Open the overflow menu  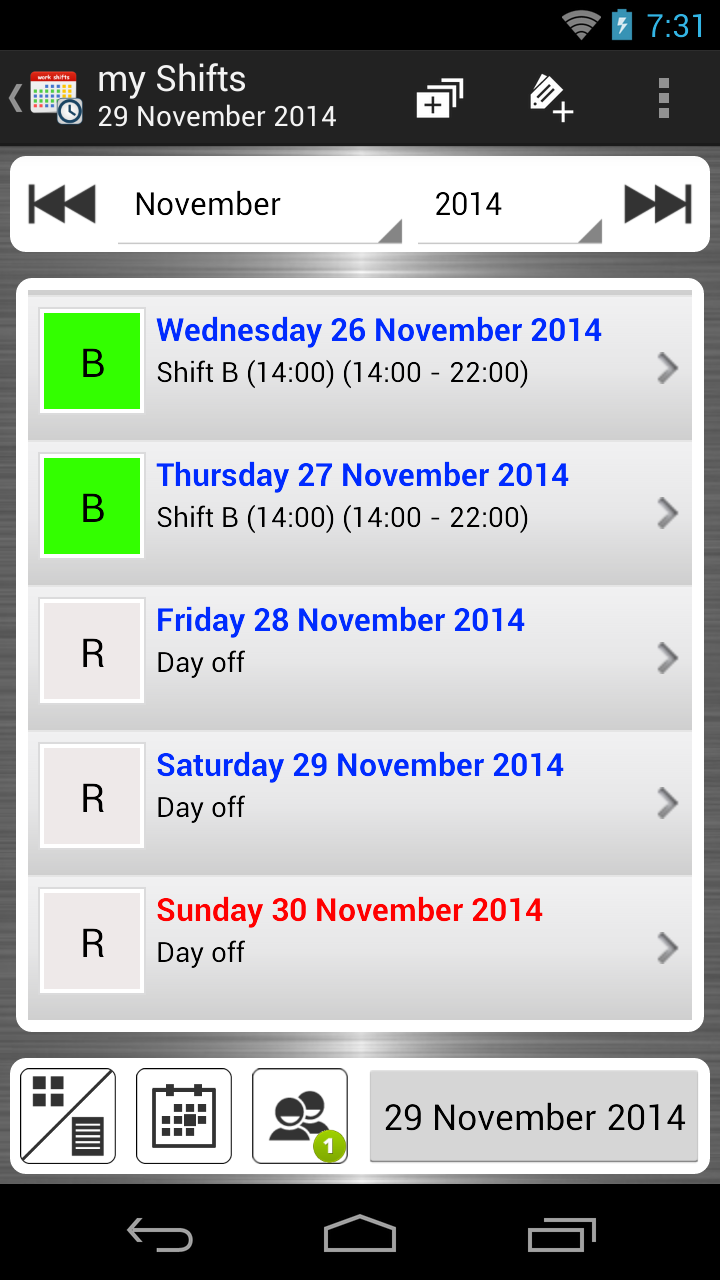pyautogui.click(x=664, y=98)
